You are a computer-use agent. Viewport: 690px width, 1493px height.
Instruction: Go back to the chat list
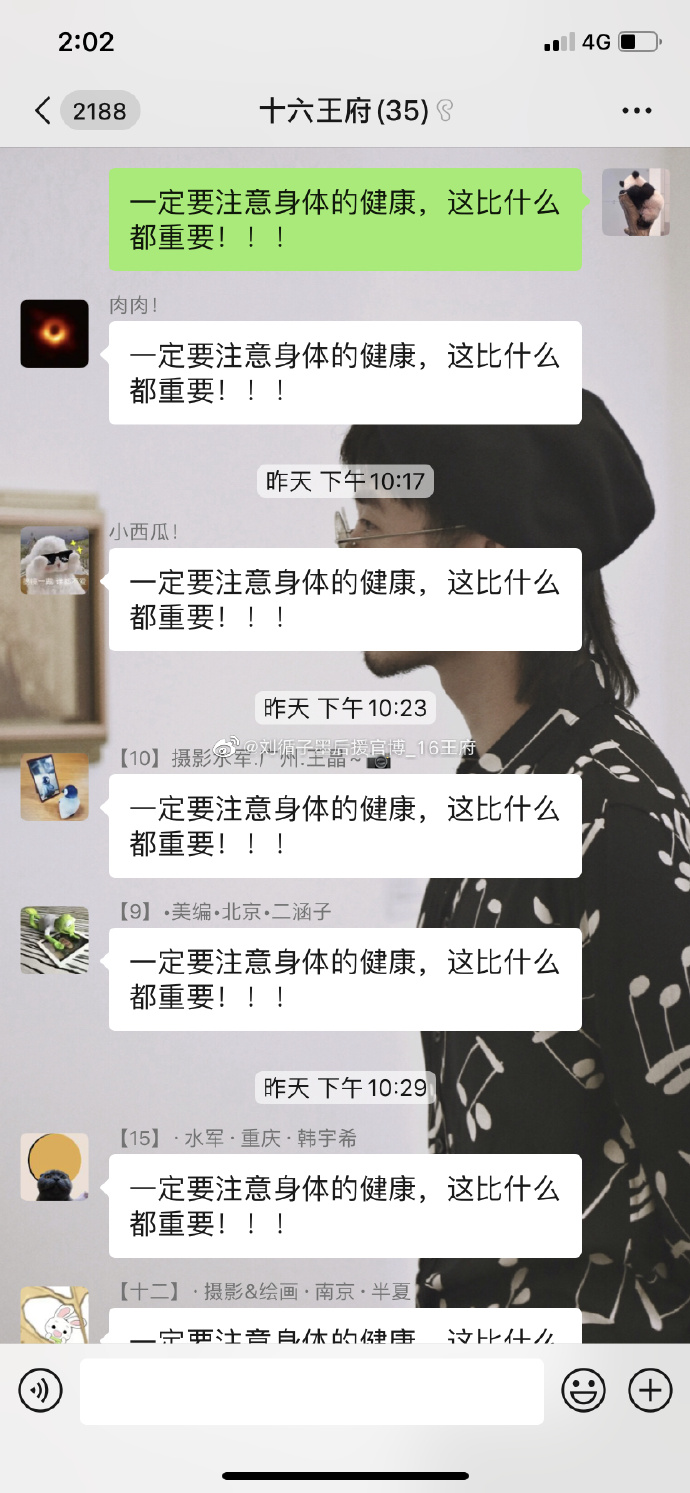pyautogui.click(x=43, y=110)
